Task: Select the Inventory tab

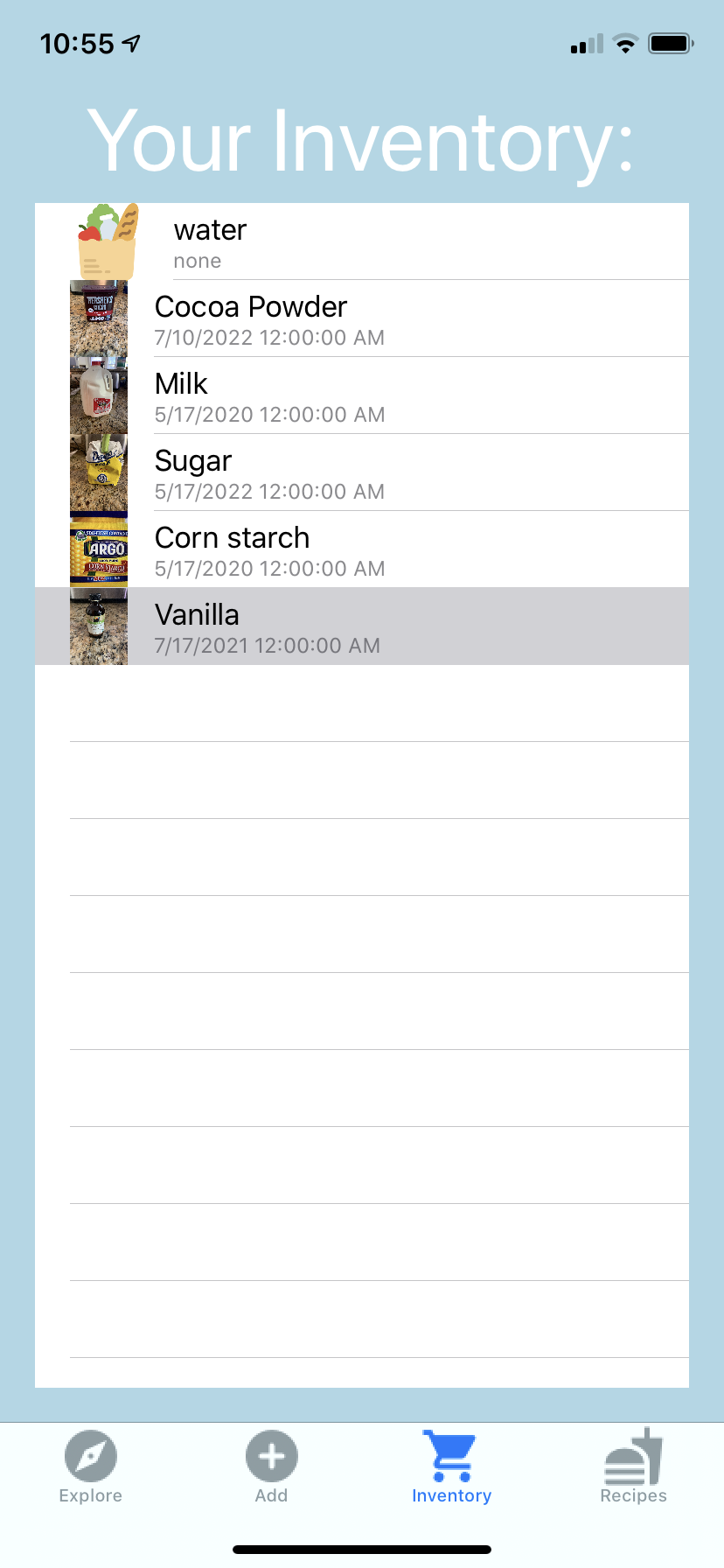Action: coord(452,1467)
